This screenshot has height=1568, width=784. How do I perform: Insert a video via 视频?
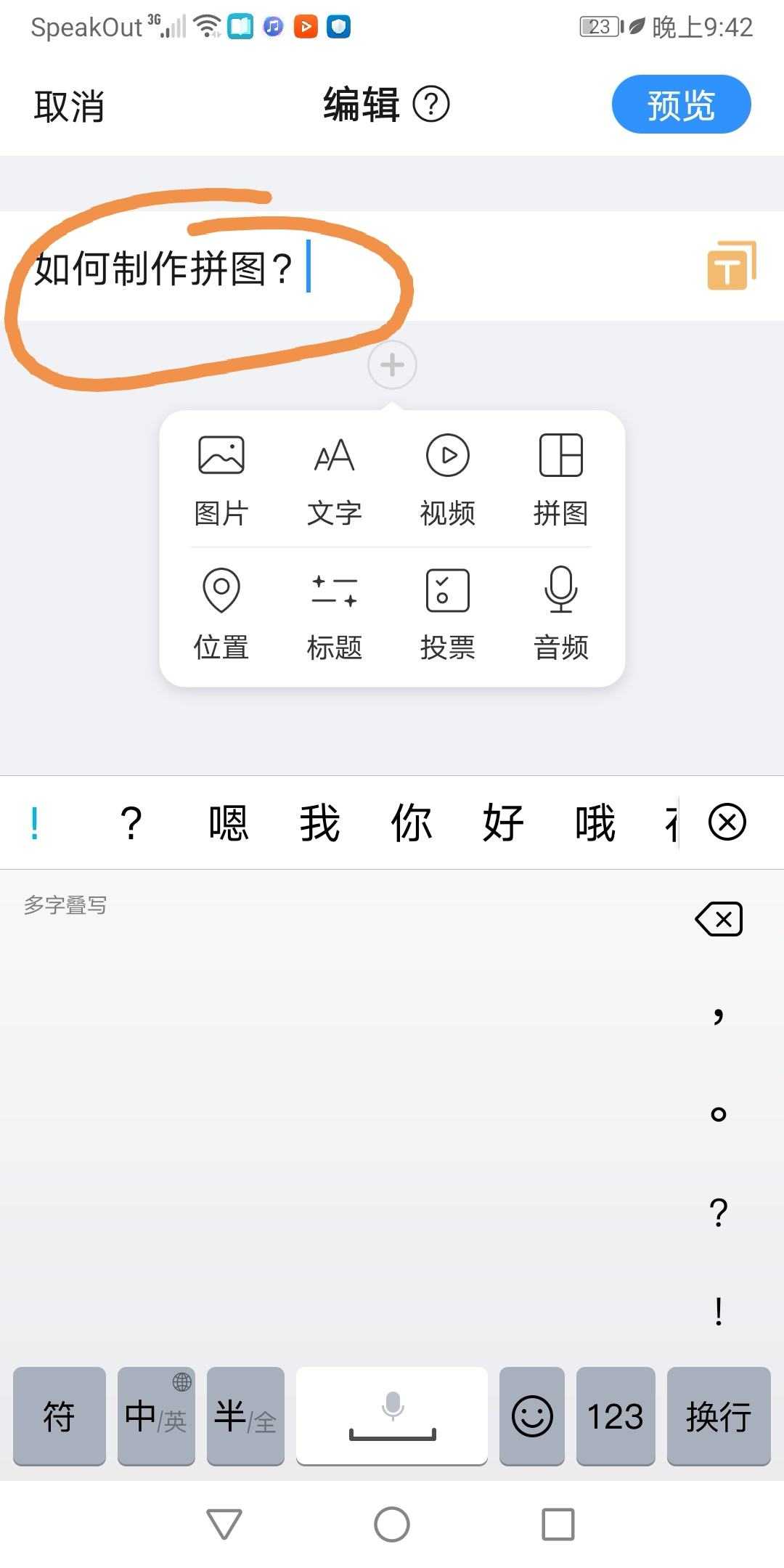point(447,481)
